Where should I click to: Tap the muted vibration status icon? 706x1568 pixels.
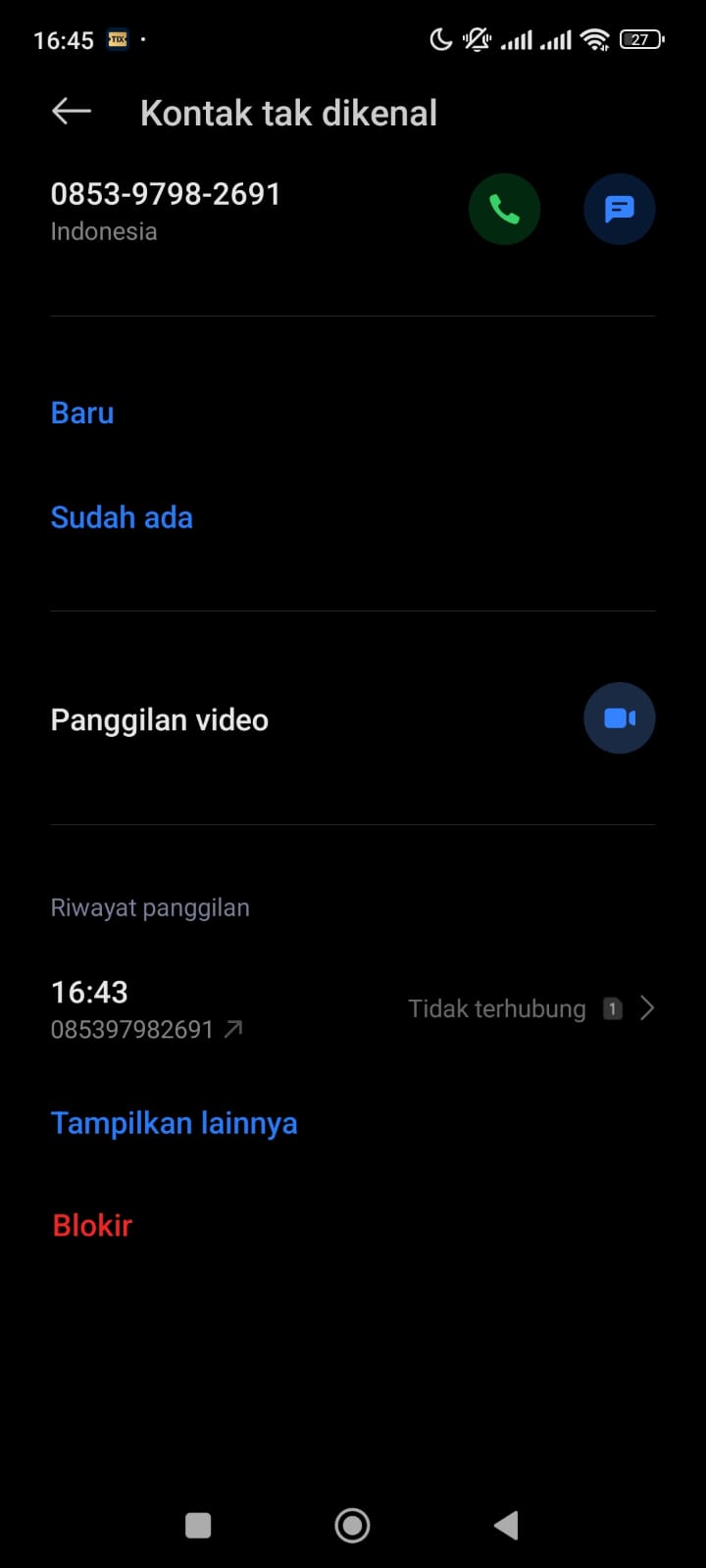pos(476,39)
